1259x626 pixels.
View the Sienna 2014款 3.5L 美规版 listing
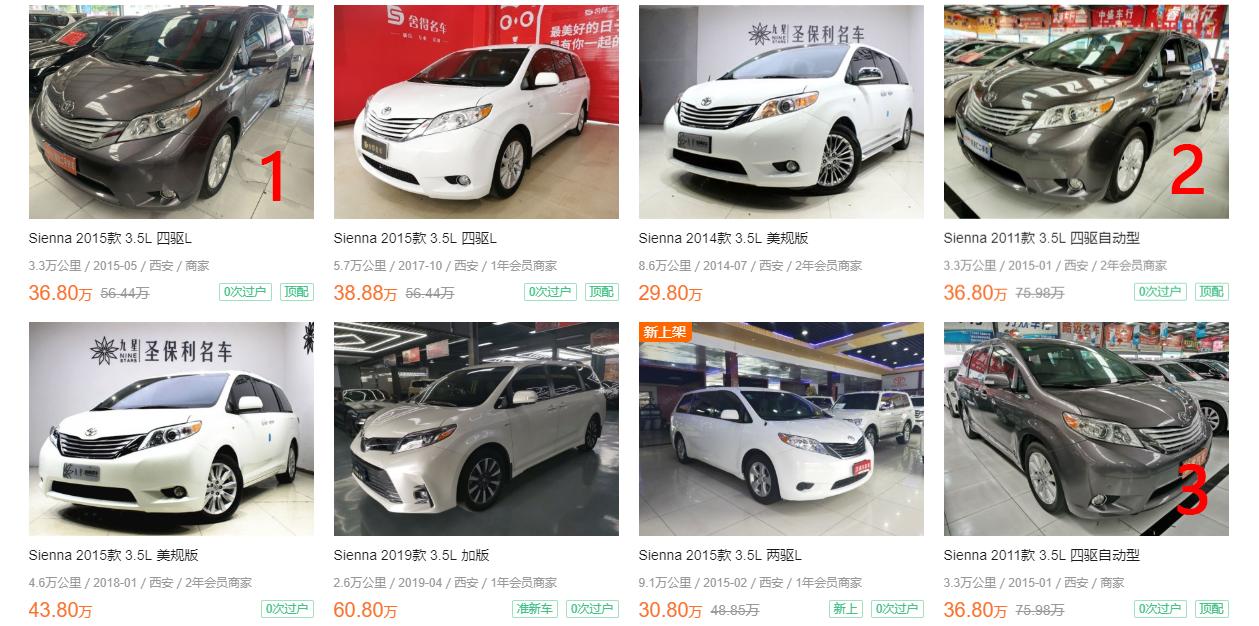click(x=780, y=112)
